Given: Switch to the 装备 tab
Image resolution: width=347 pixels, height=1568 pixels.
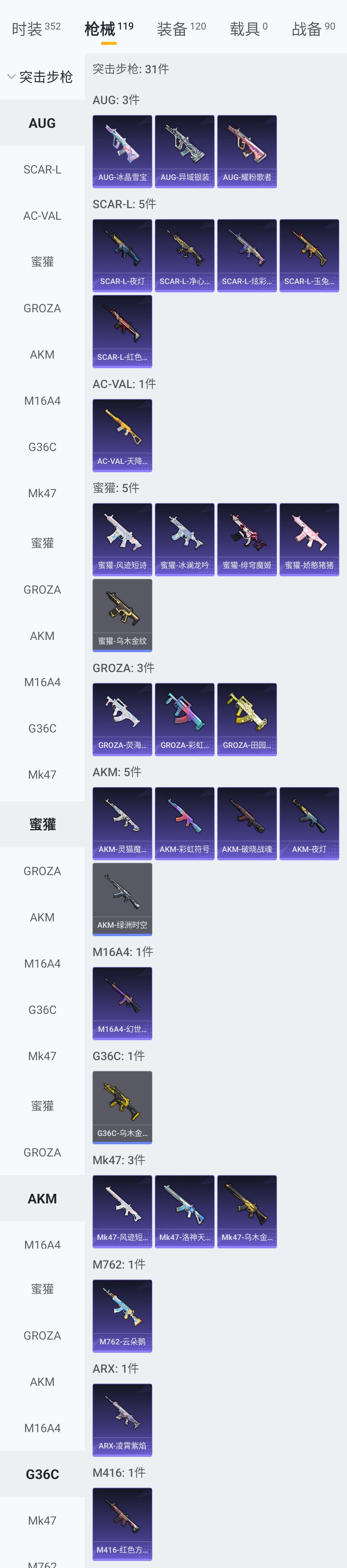Looking at the screenshot, I should (x=181, y=29).
